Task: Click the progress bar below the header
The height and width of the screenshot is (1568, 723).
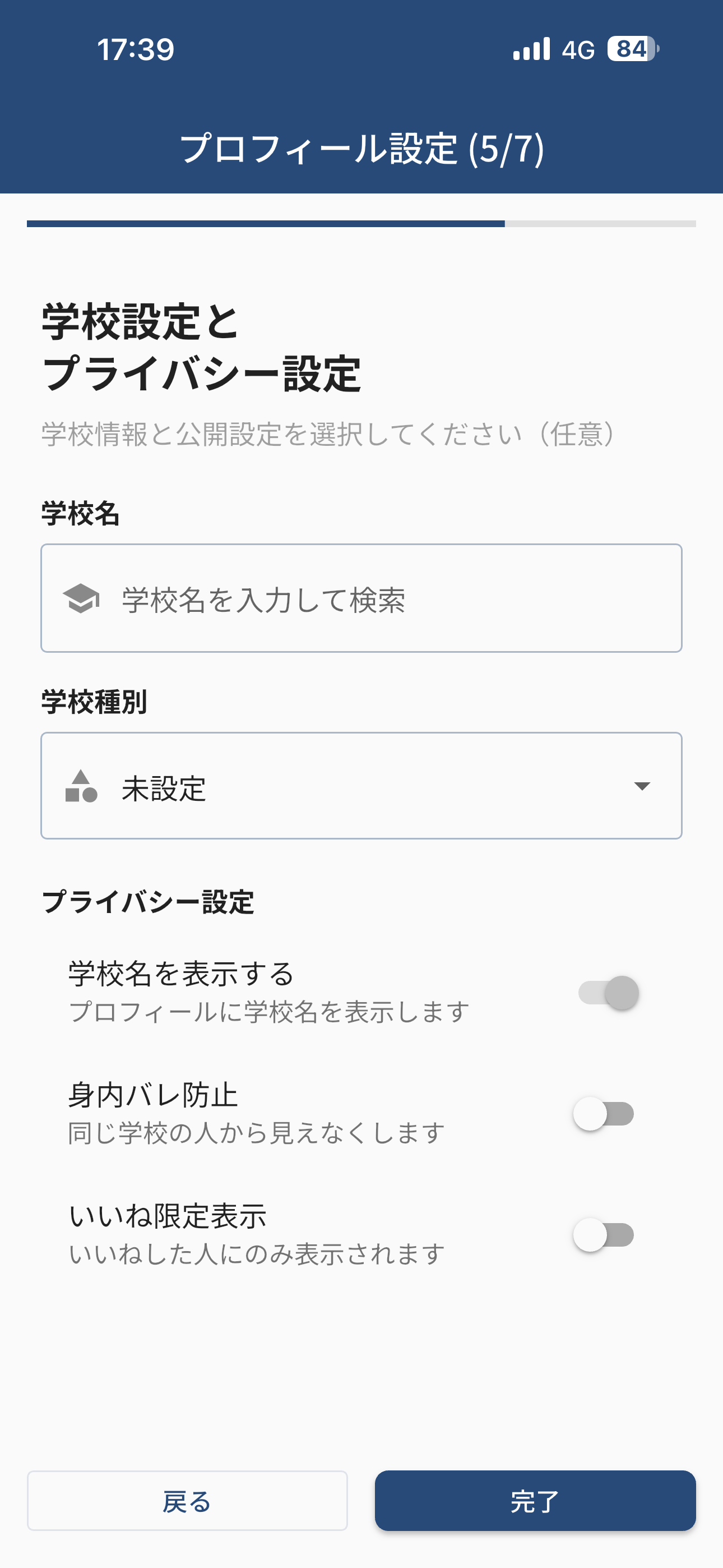Action: (x=361, y=224)
